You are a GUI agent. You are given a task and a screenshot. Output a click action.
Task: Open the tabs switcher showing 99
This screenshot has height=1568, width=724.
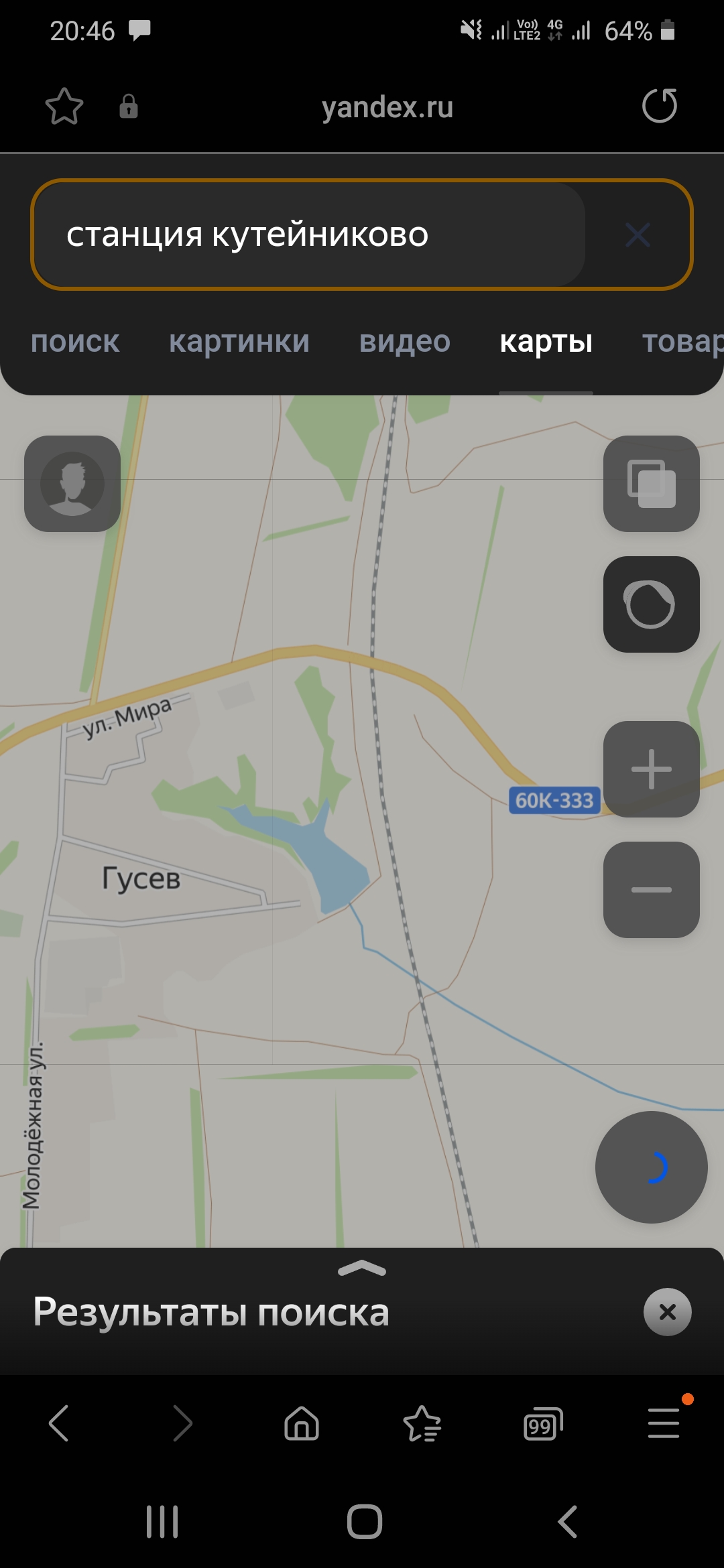pyautogui.click(x=542, y=1423)
